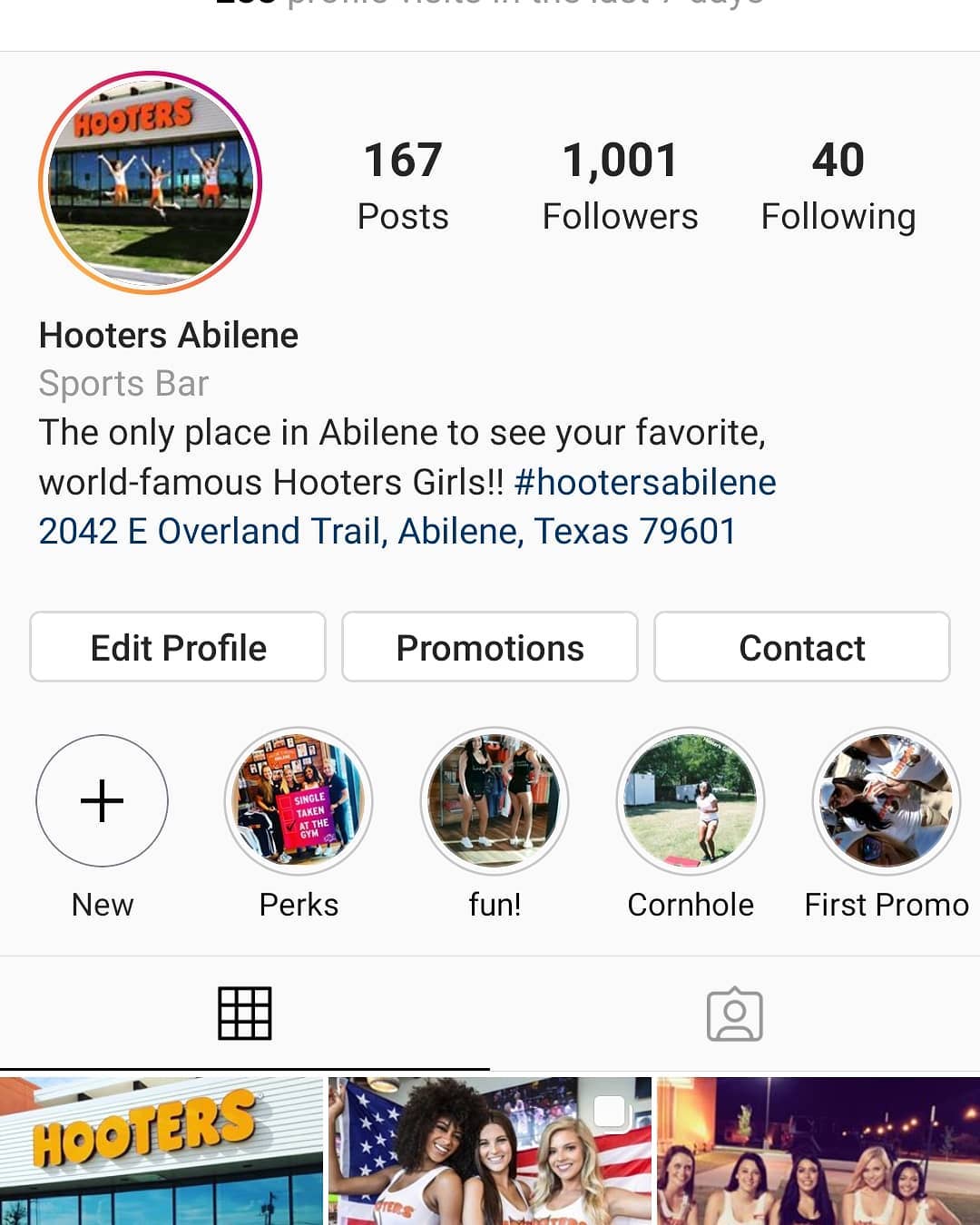Screen dimensions: 980x1225
Task: Open the nighttime group photo post
Action: 818,1151
